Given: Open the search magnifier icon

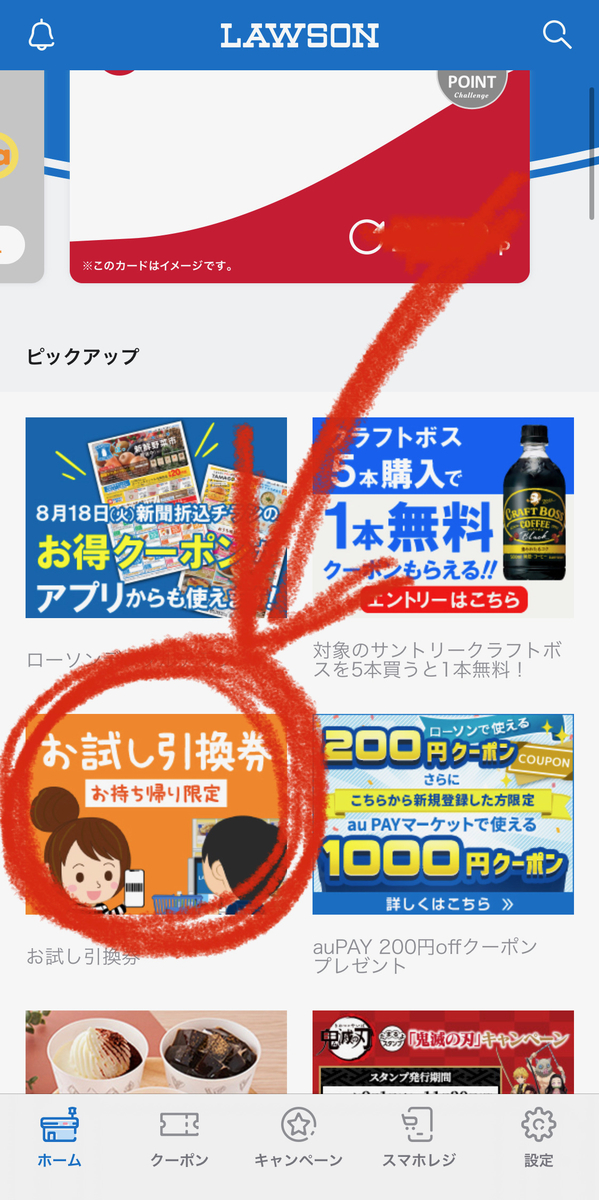Looking at the screenshot, I should [x=556, y=34].
